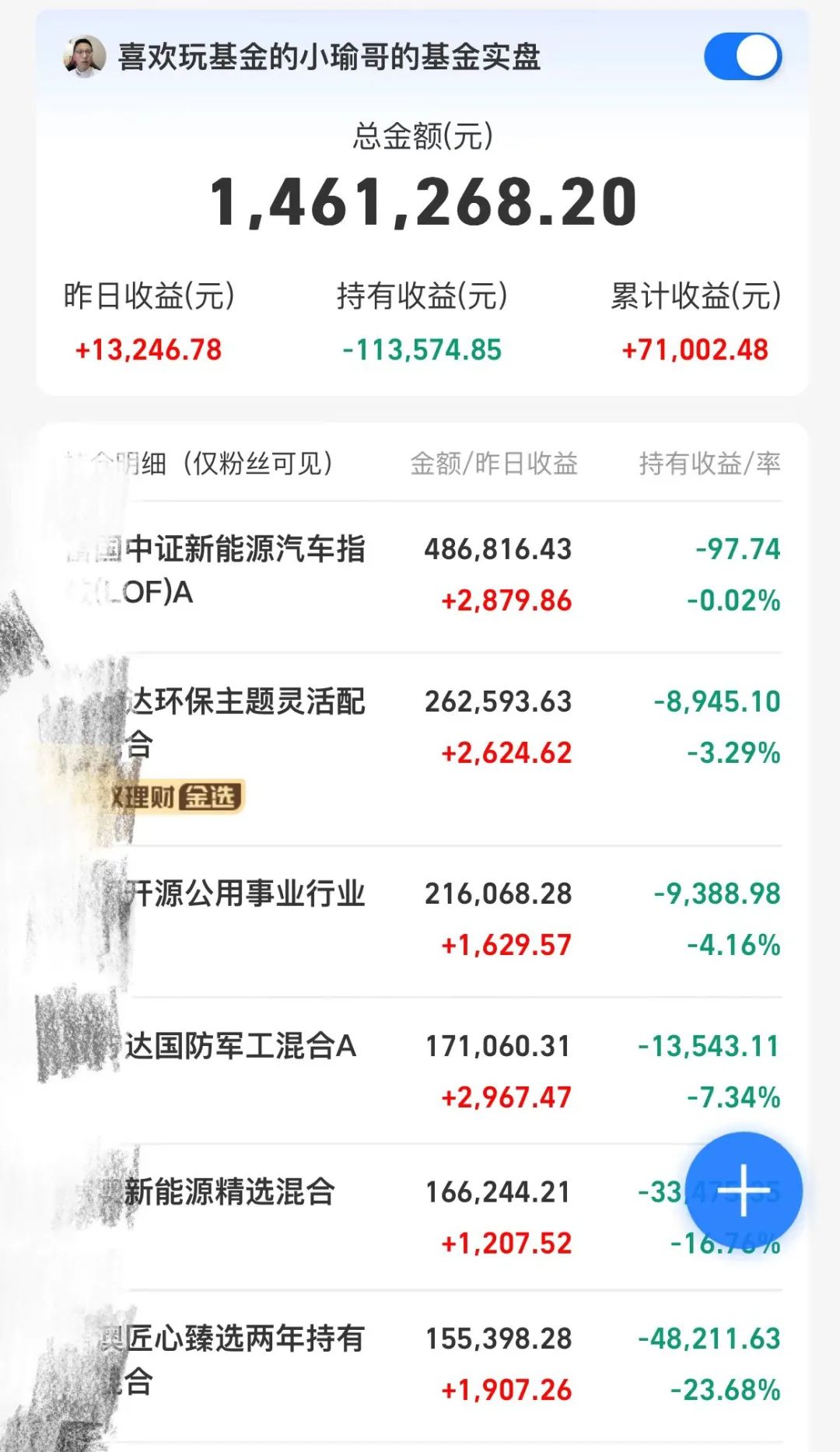Tap the 持有收益 earnings section
The image size is (840, 1452).
pyautogui.click(x=424, y=322)
